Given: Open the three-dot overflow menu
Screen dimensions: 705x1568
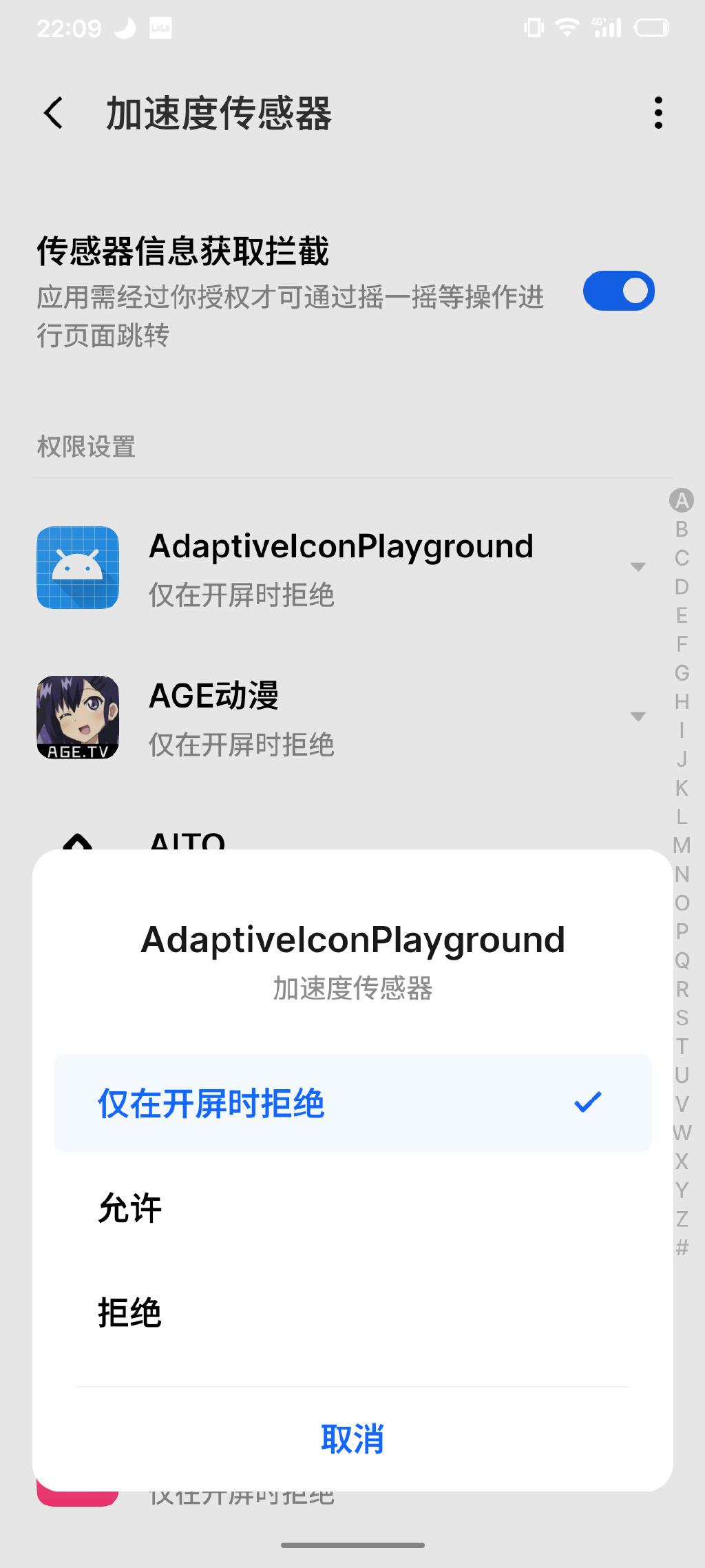Looking at the screenshot, I should pos(658,112).
